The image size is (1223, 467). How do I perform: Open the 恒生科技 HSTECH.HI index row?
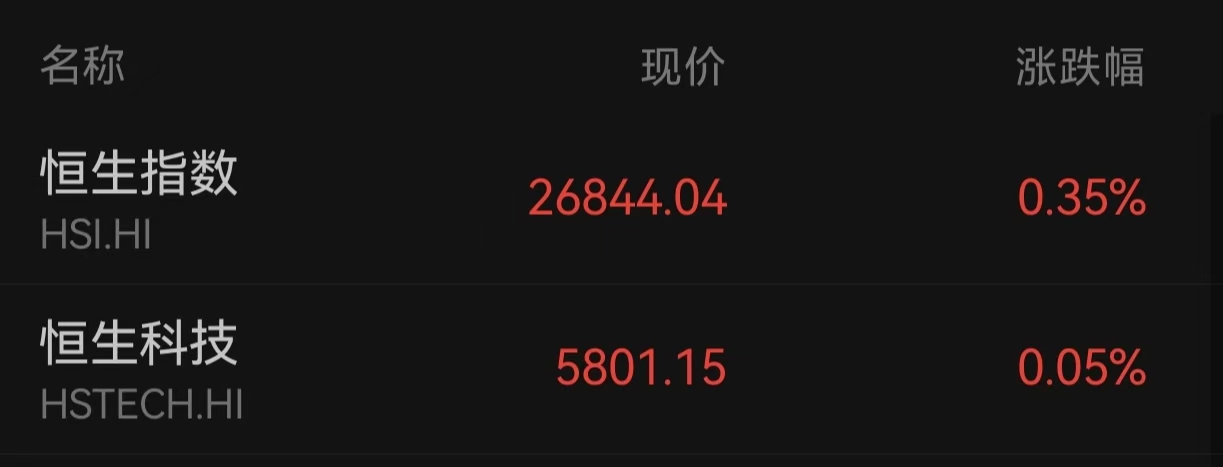point(140,368)
